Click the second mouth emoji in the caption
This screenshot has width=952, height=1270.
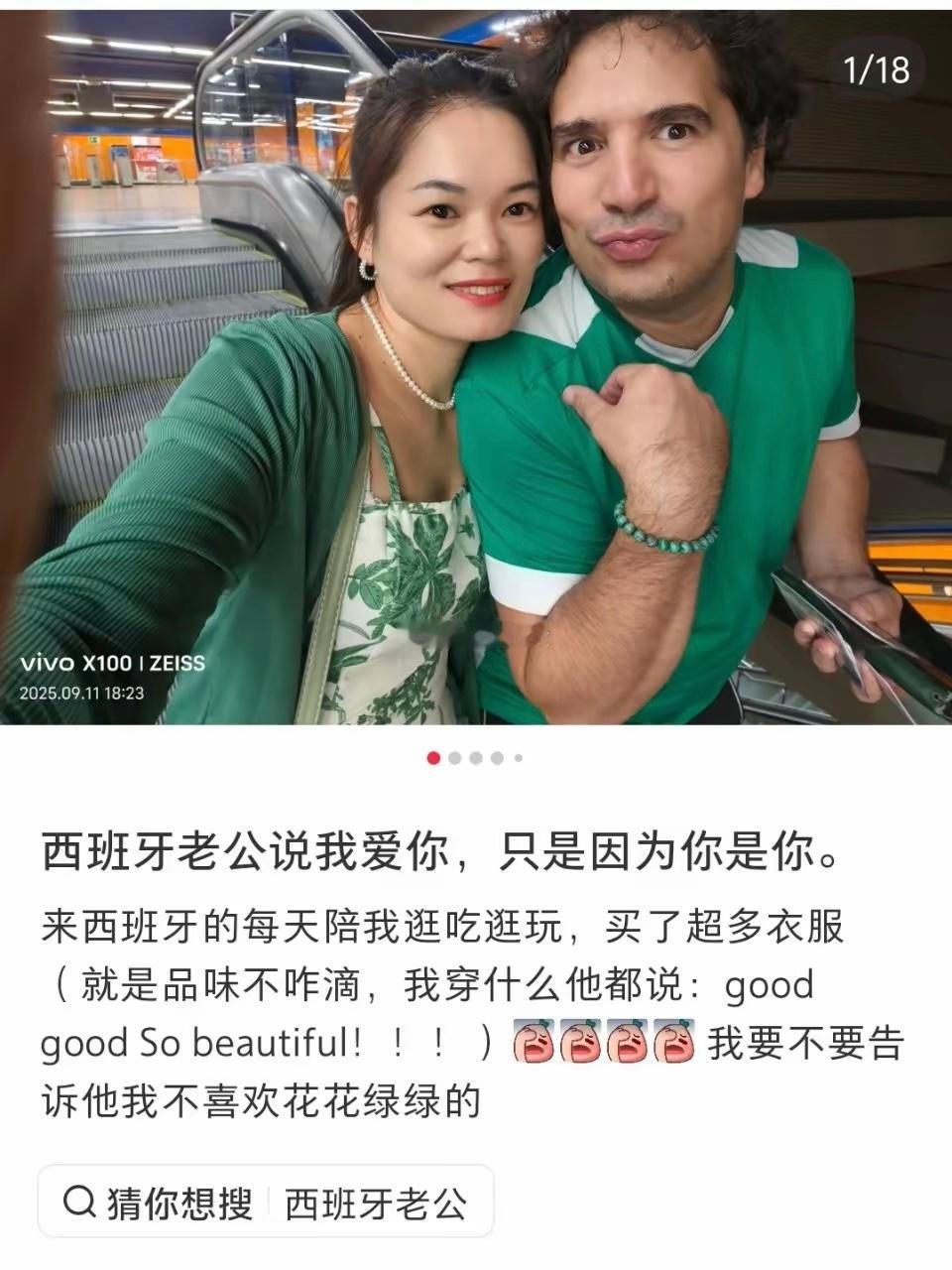pos(582,1044)
